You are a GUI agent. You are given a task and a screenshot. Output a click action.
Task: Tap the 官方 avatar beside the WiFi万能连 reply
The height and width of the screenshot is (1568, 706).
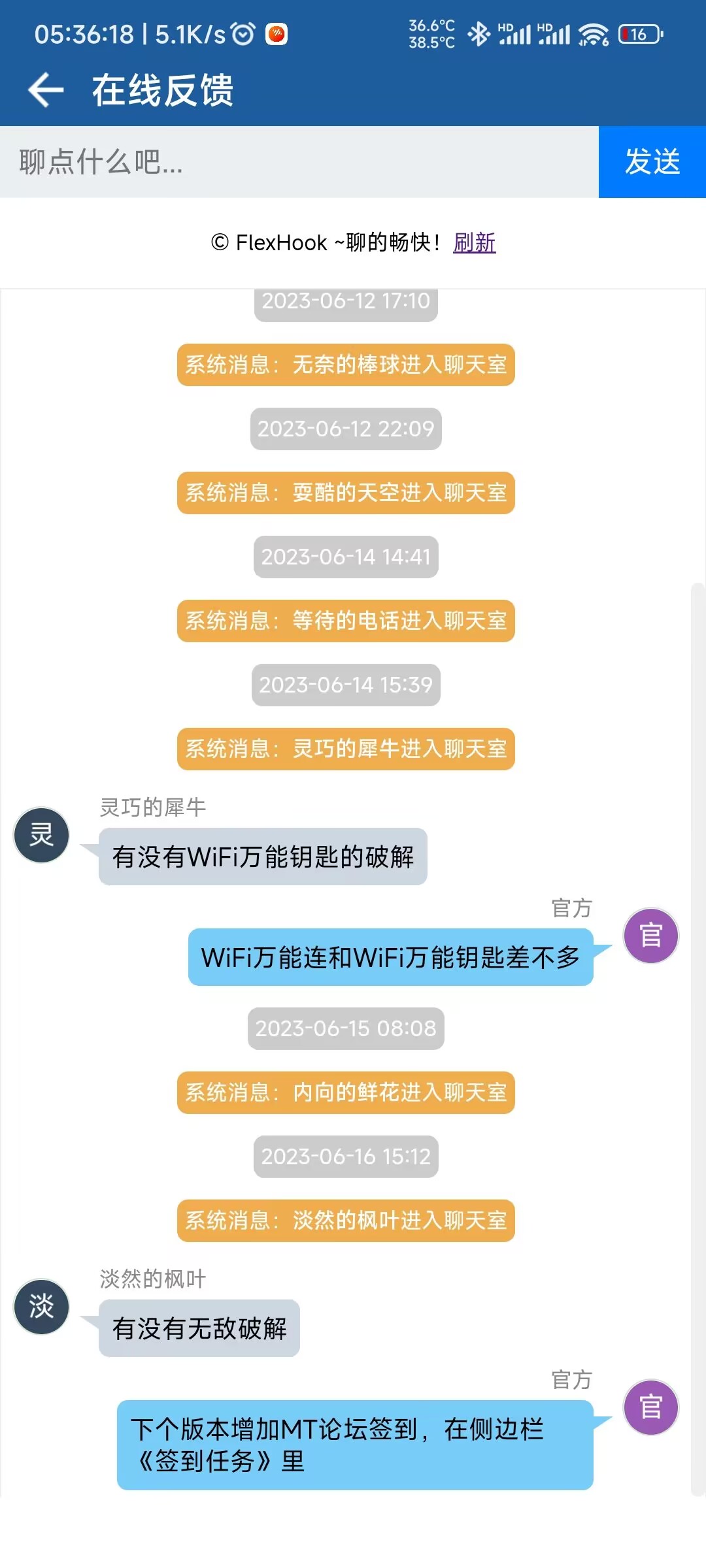pyautogui.click(x=650, y=936)
